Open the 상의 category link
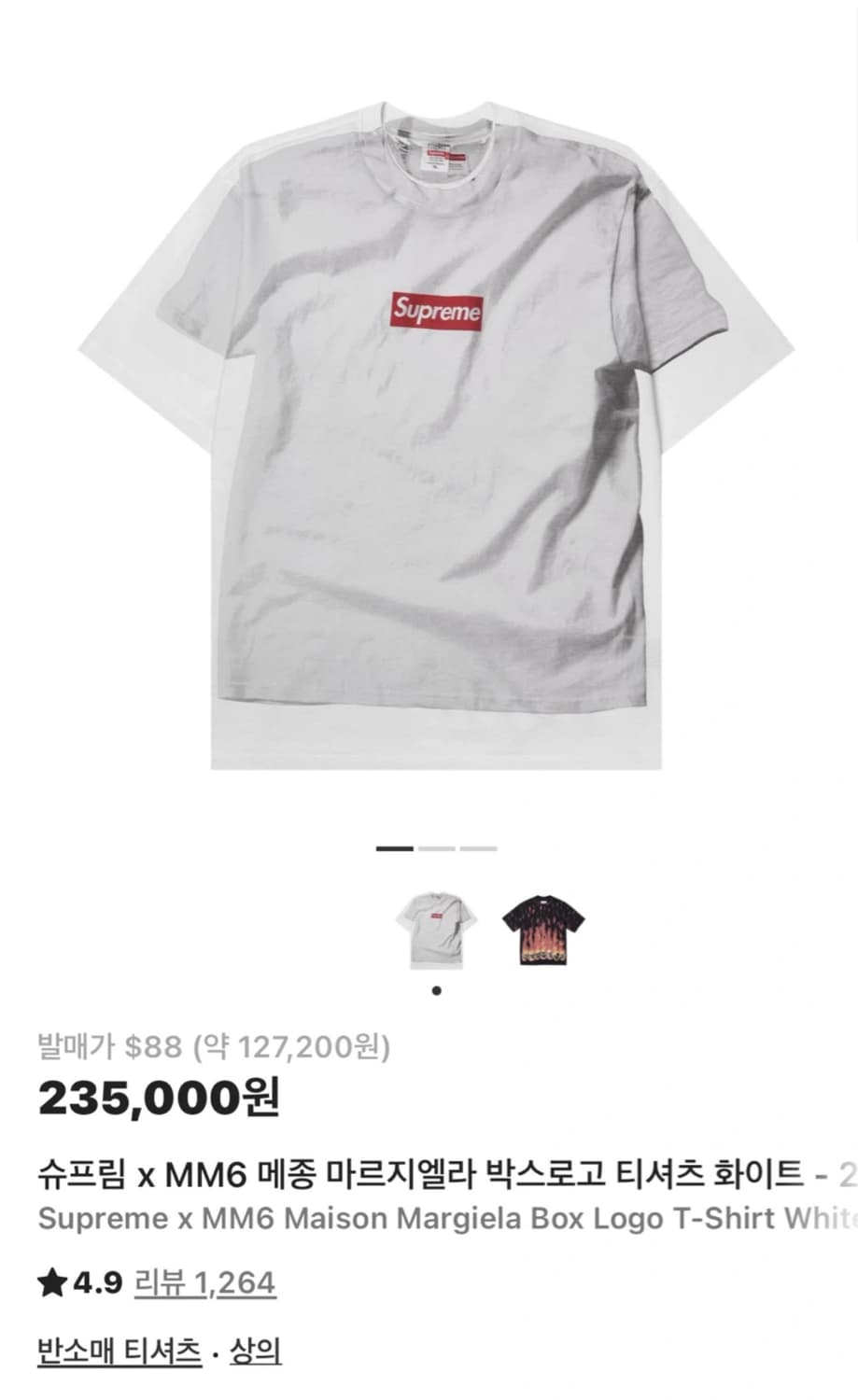858x1400 pixels. point(255,1351)
